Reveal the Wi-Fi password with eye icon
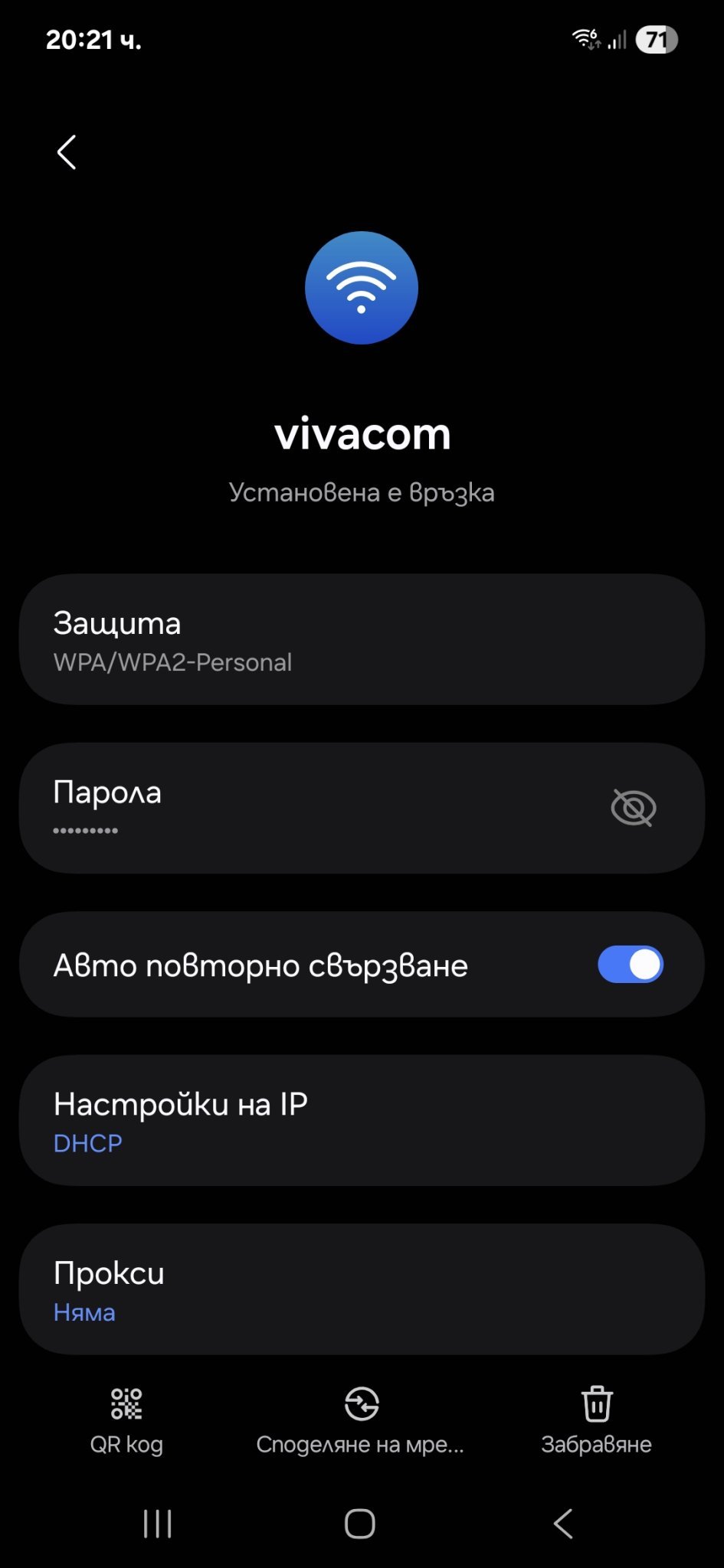Screen dimensions: 724x1568 tap(634, 808)
